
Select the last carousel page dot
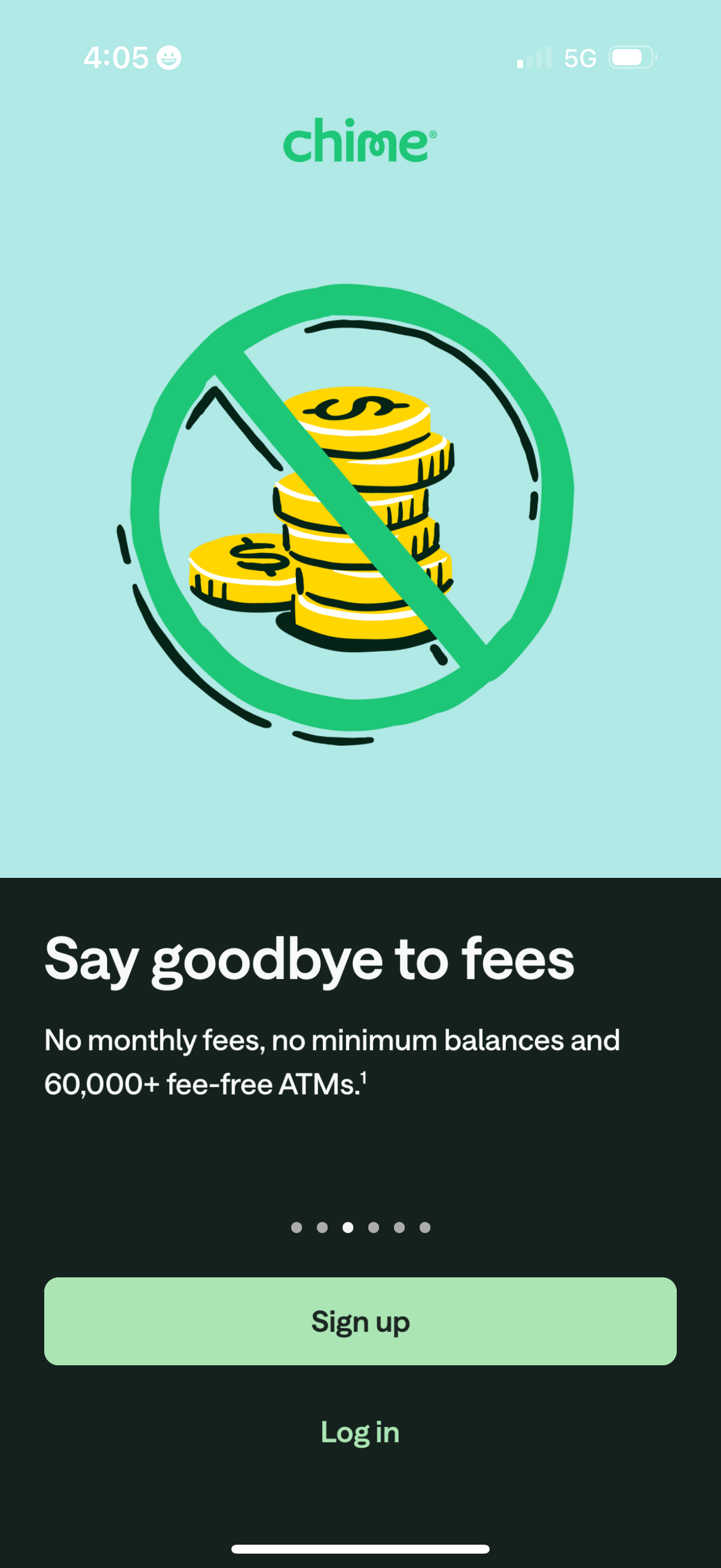(424, 1227)
